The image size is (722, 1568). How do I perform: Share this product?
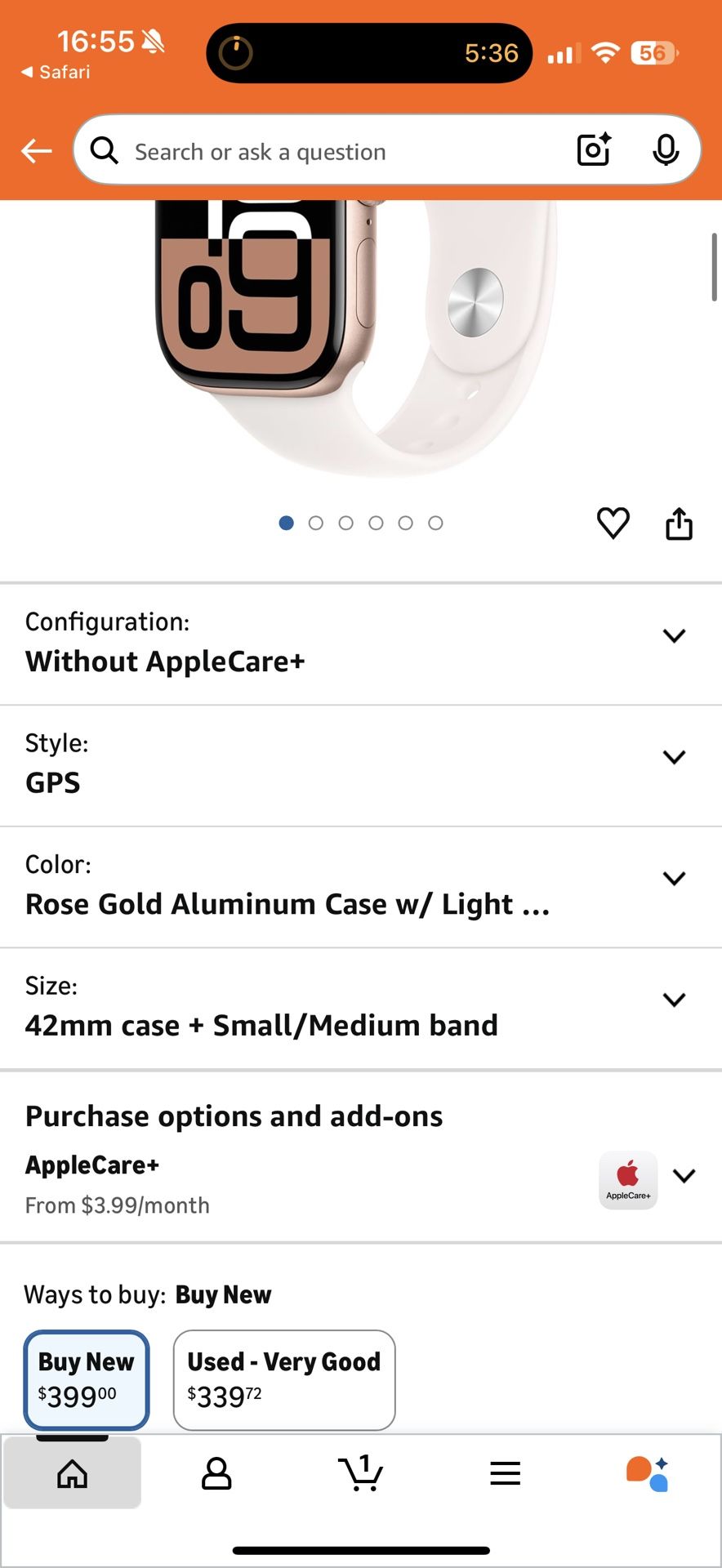679,523
